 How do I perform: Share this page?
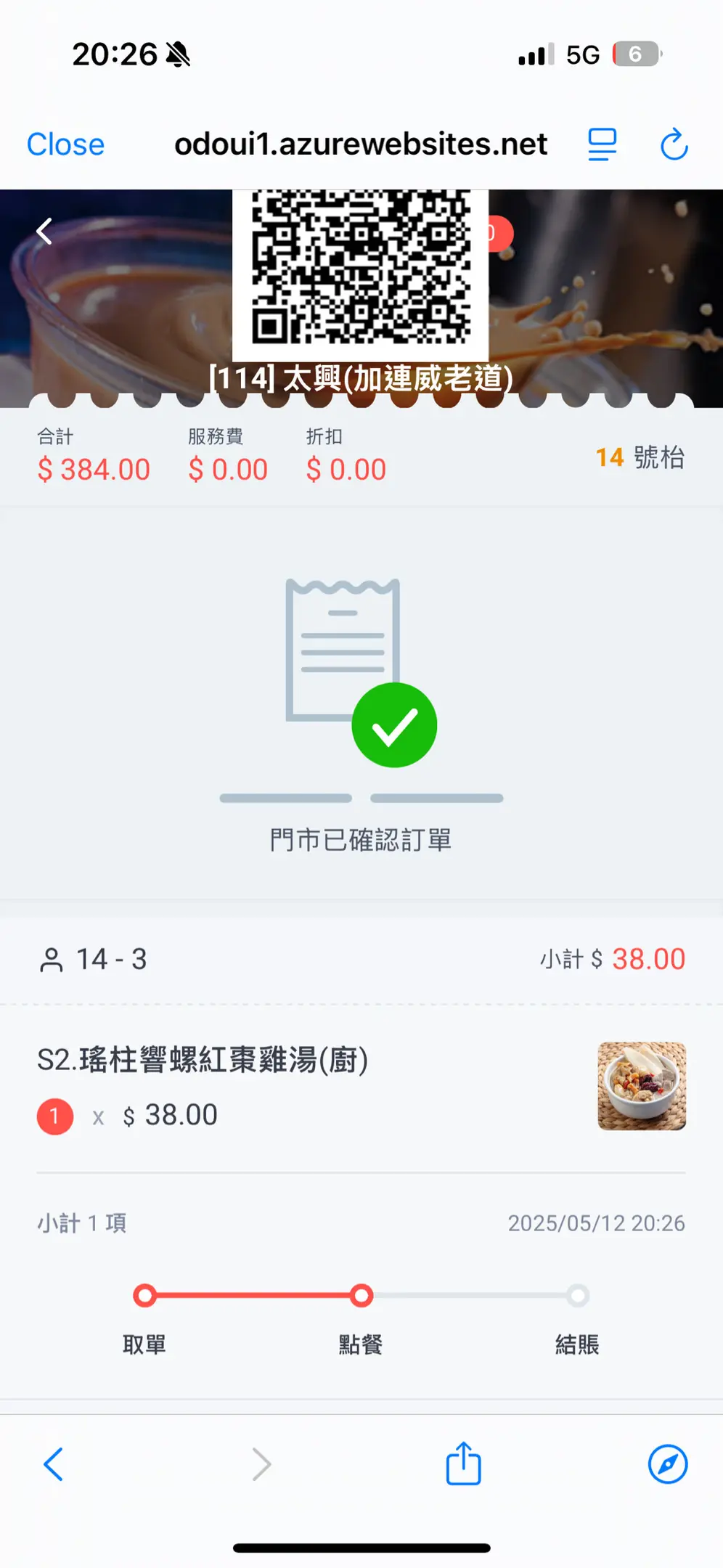(463, 1463)
